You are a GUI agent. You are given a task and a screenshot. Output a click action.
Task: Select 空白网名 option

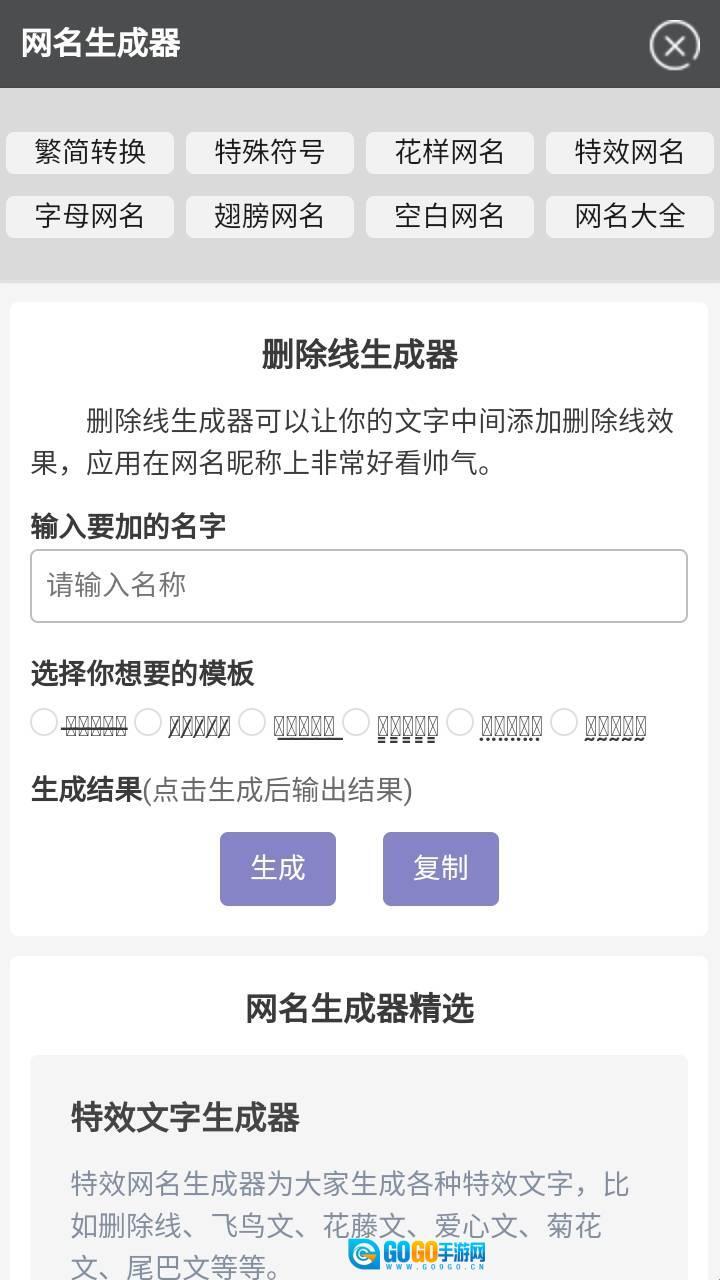pyautogui.click(x=450, y=217)
